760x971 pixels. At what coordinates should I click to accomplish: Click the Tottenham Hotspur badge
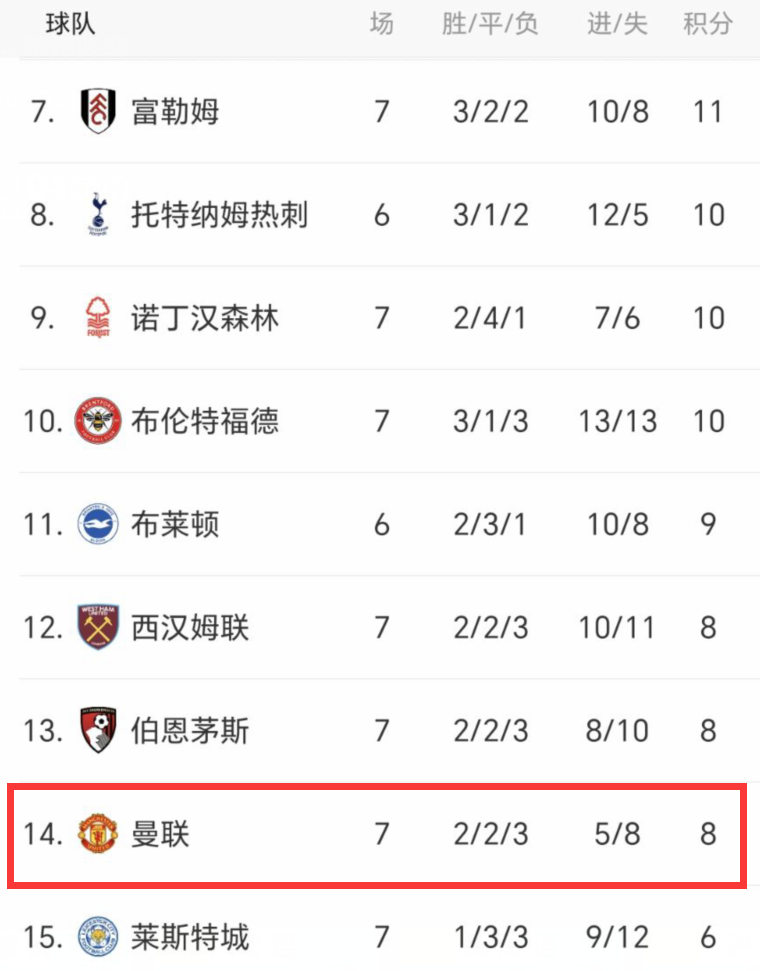[97, 214]
